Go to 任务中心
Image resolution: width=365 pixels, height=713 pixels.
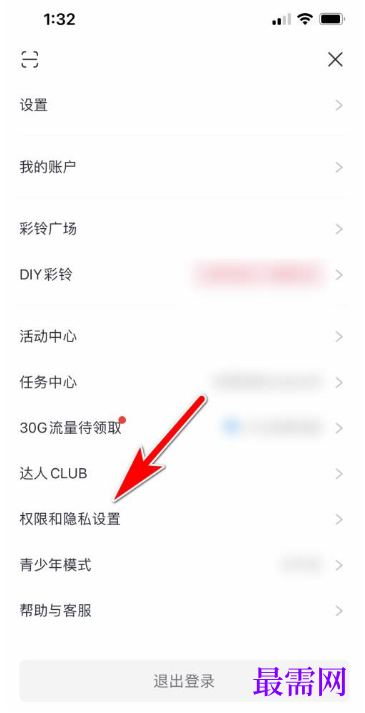[x=183, y=382]
